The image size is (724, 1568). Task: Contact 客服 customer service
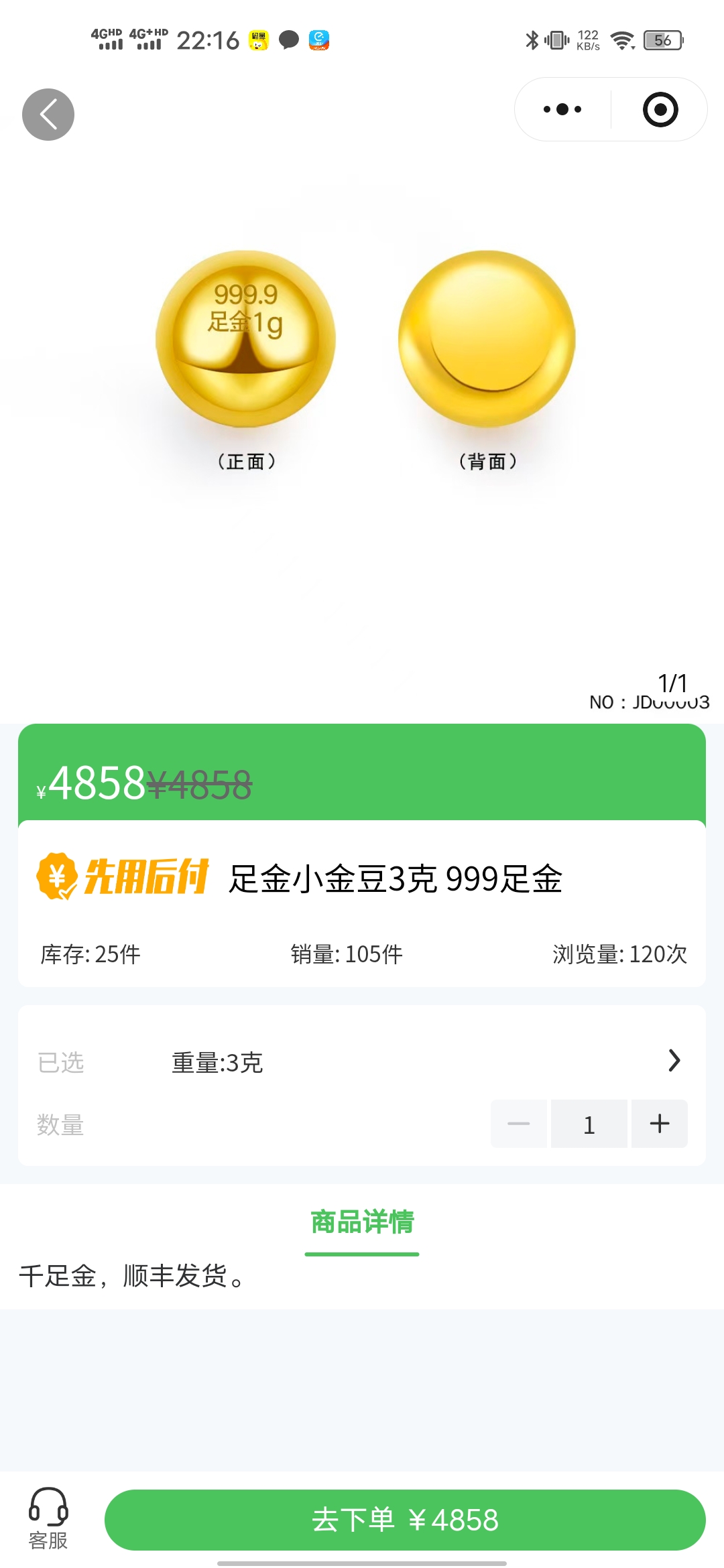point(48,1518)
